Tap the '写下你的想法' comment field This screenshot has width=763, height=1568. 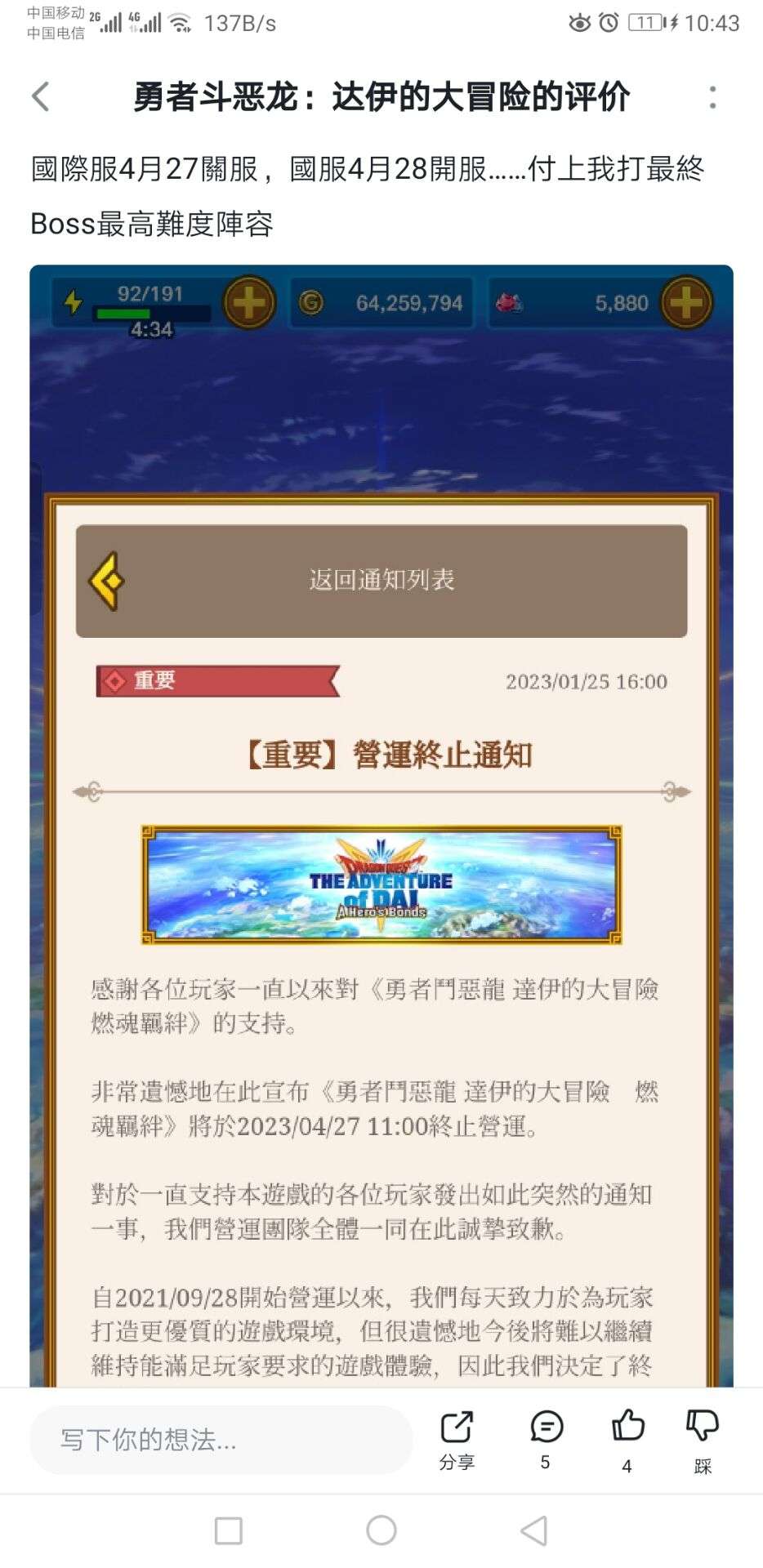point(221,1440)
